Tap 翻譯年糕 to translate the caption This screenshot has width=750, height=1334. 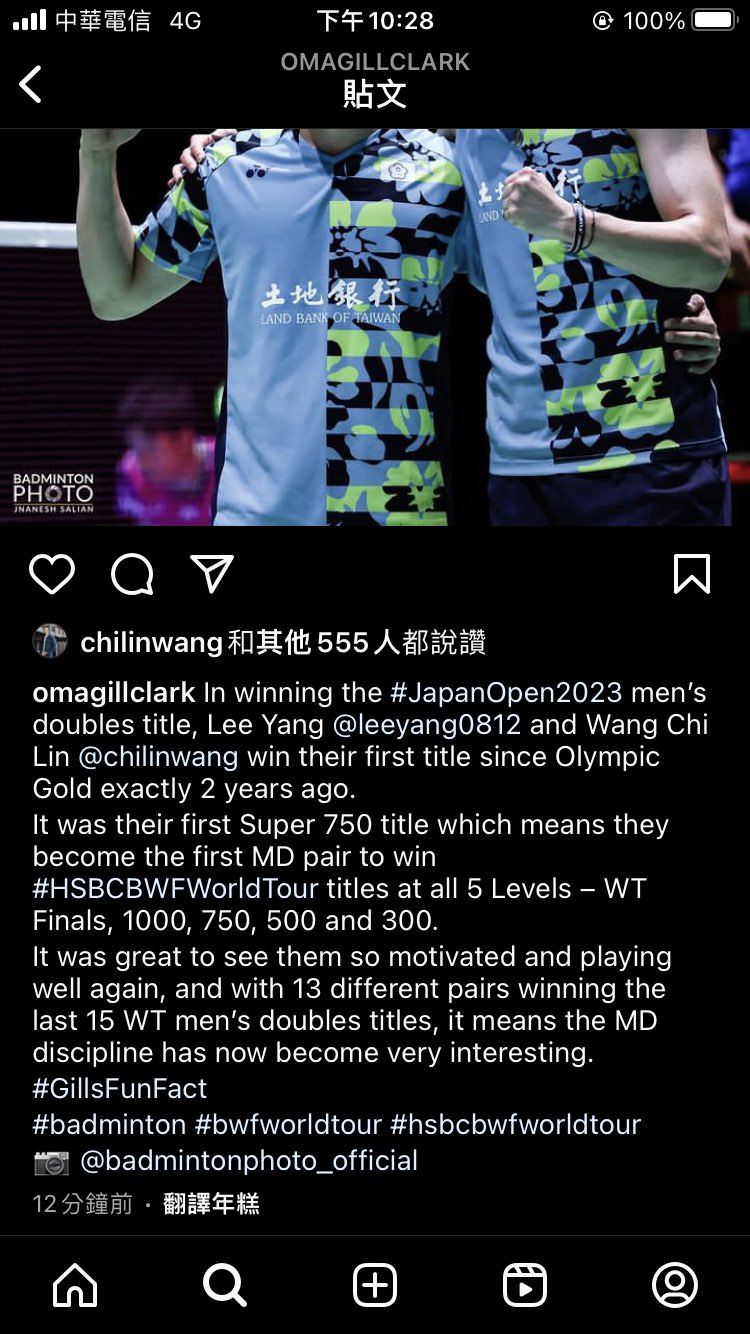(x=211, y=1203)
